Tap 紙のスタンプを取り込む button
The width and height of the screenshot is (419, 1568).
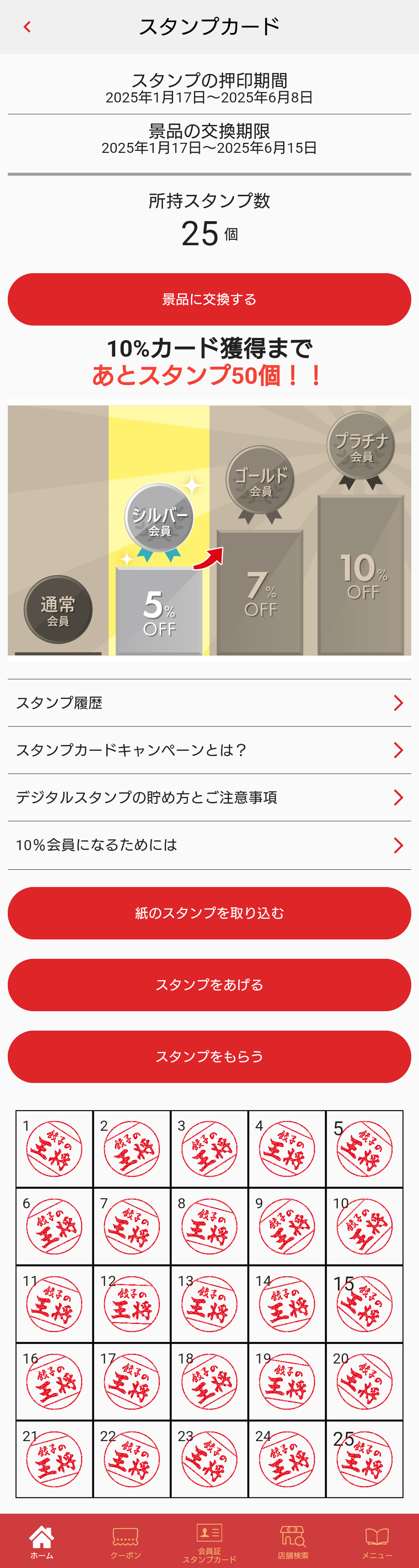[209, 913]
